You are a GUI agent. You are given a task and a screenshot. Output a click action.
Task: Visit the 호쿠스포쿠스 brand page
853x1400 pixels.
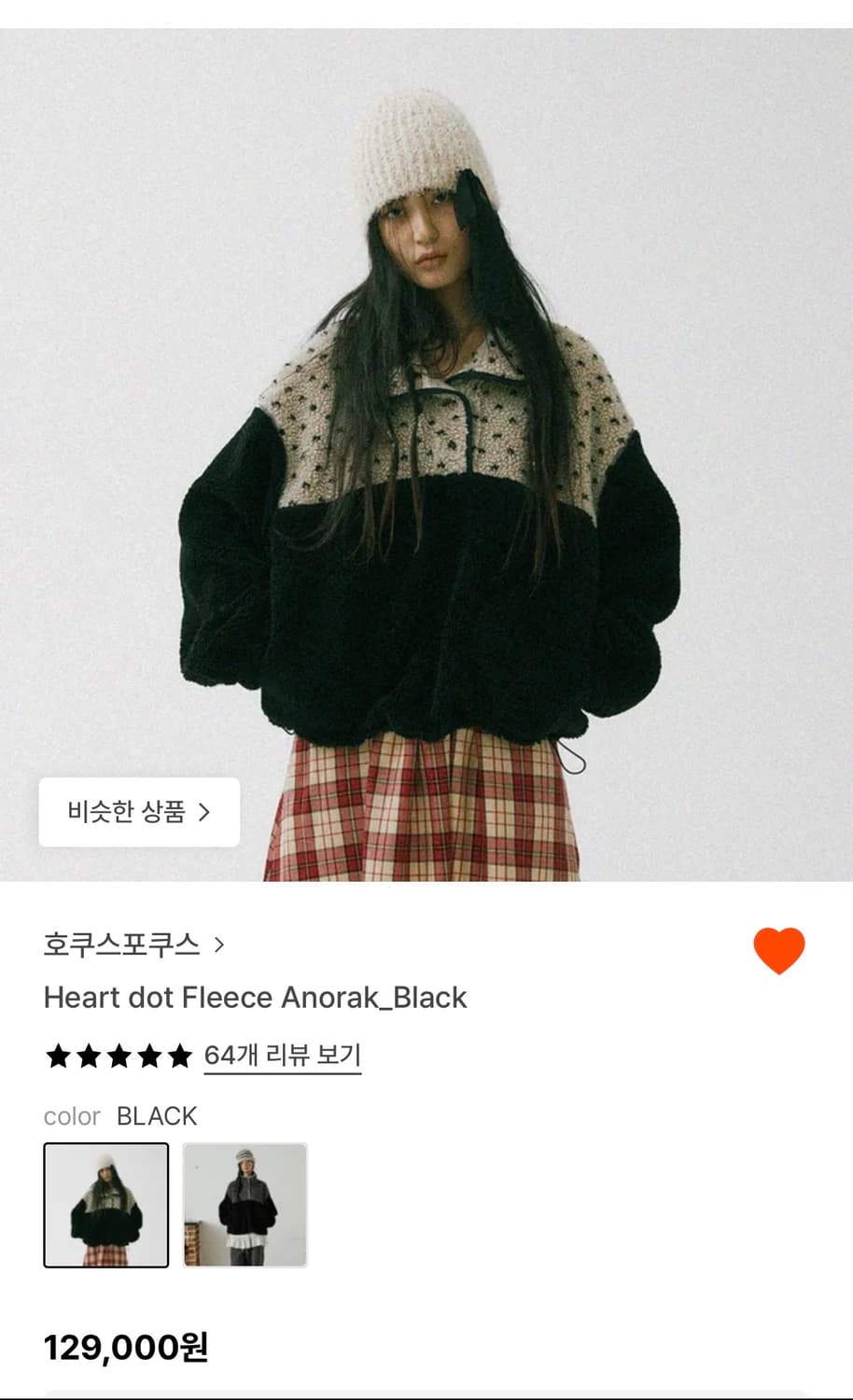121,945
